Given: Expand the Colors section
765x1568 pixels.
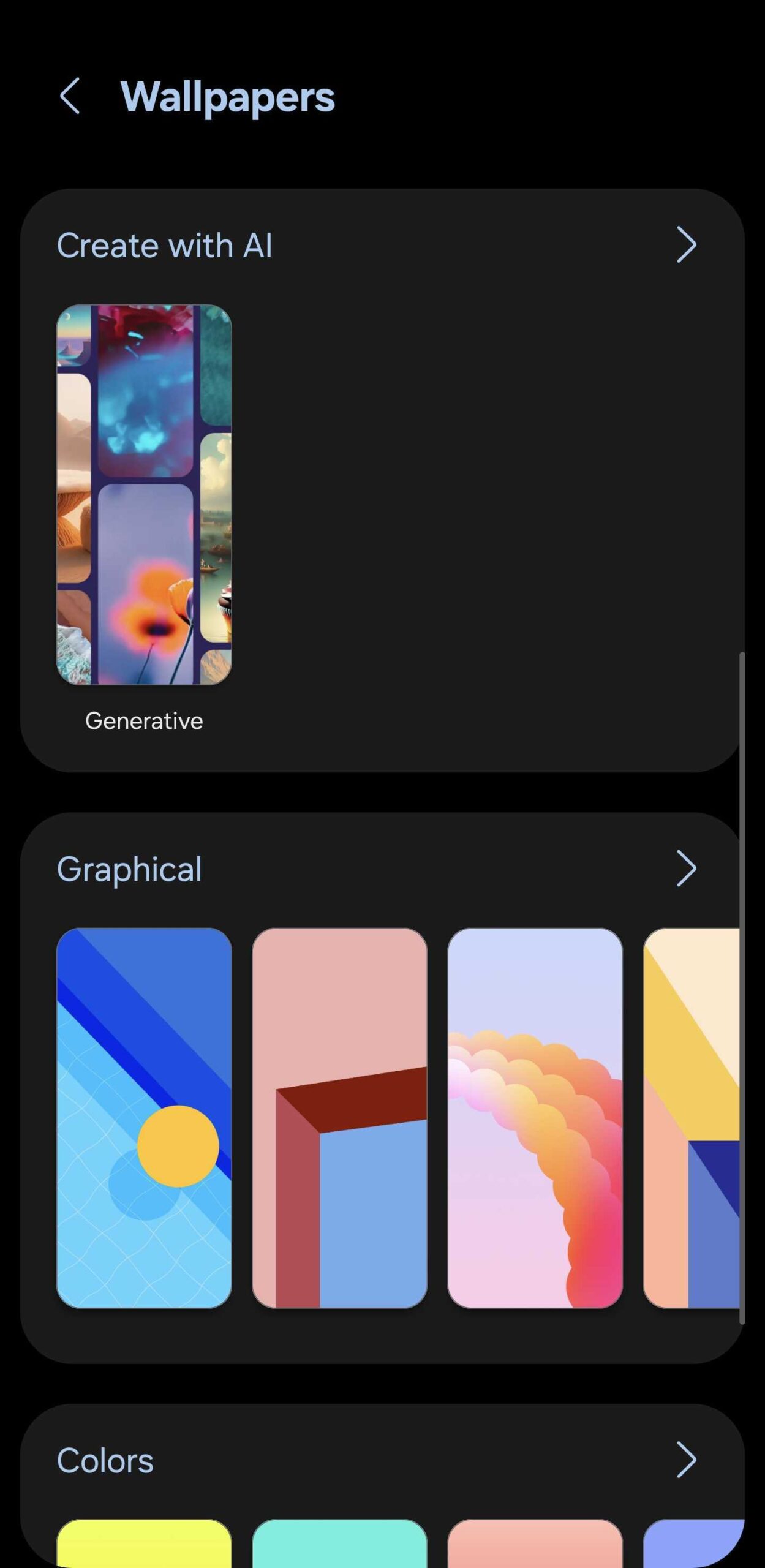Looking at the screenshot, I should [685, 1460].
